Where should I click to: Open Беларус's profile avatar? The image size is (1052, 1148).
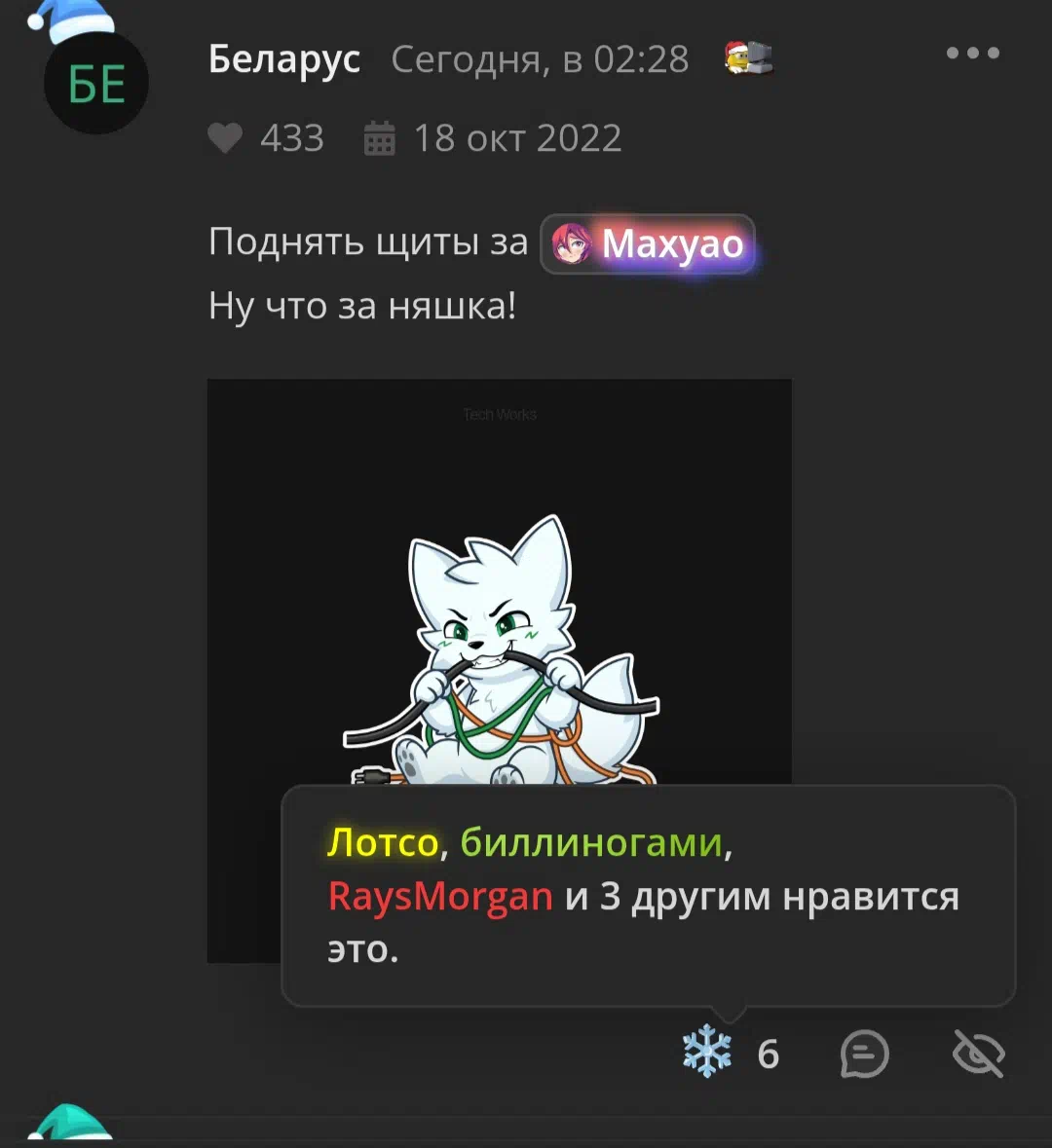96,82
